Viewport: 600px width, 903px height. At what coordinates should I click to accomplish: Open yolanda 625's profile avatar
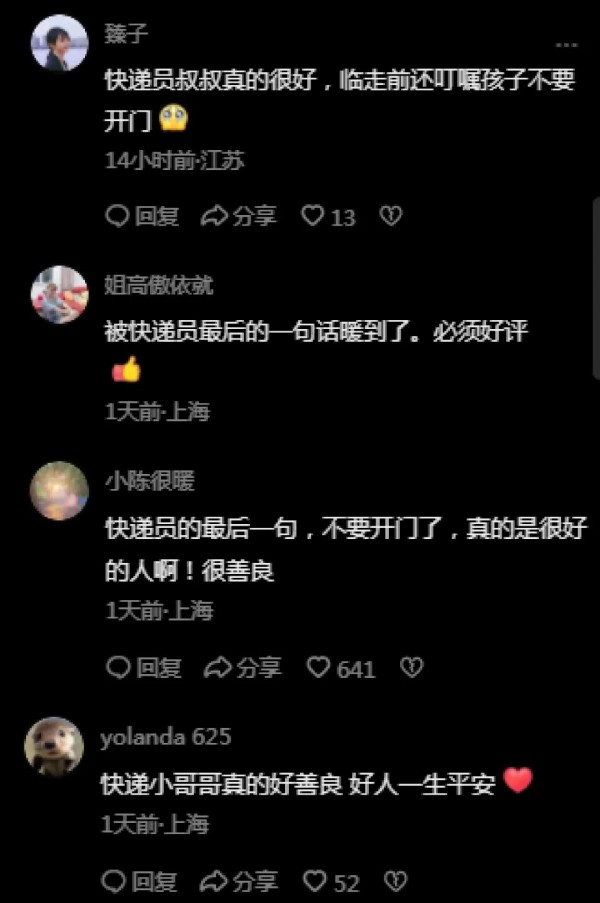(54, 747)
